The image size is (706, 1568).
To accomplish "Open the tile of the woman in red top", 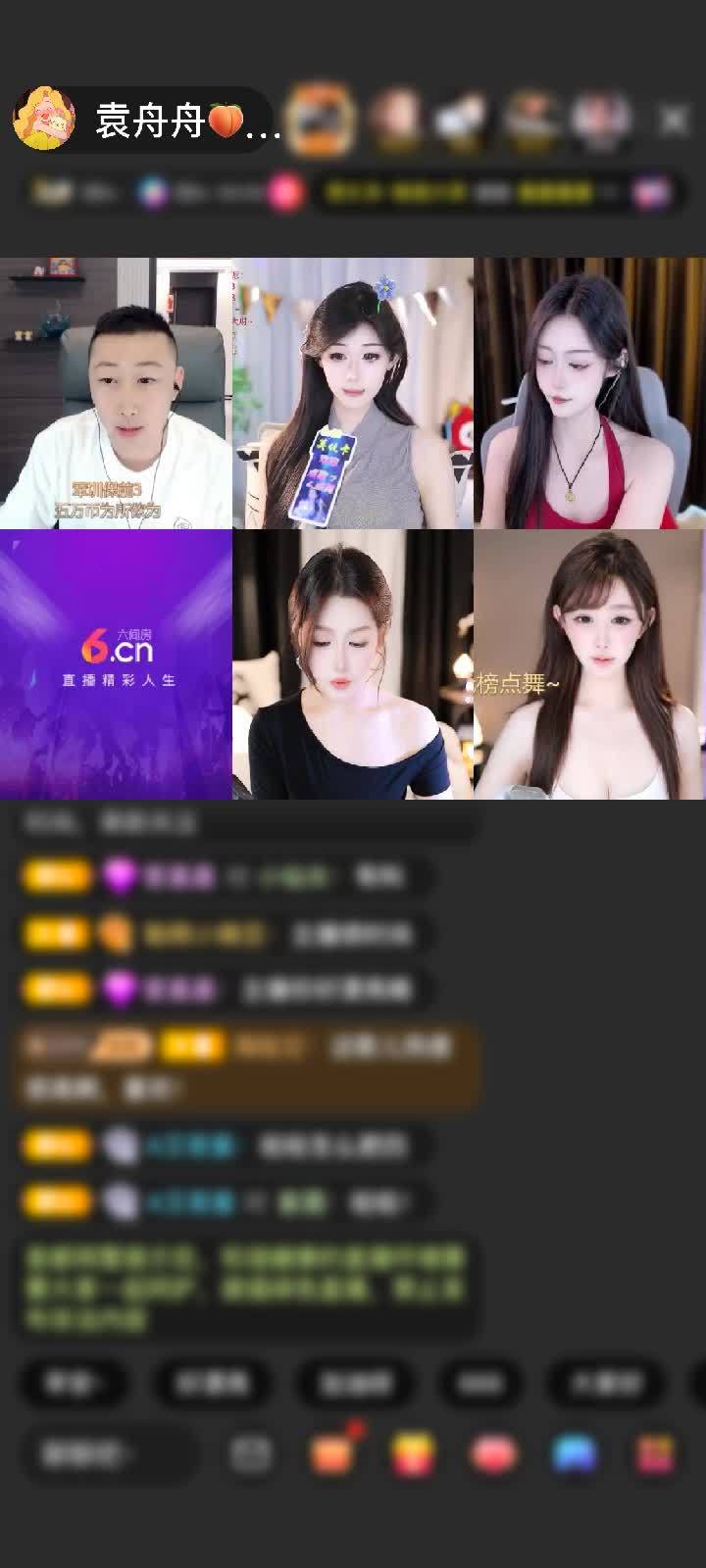I will coord(589,393).
